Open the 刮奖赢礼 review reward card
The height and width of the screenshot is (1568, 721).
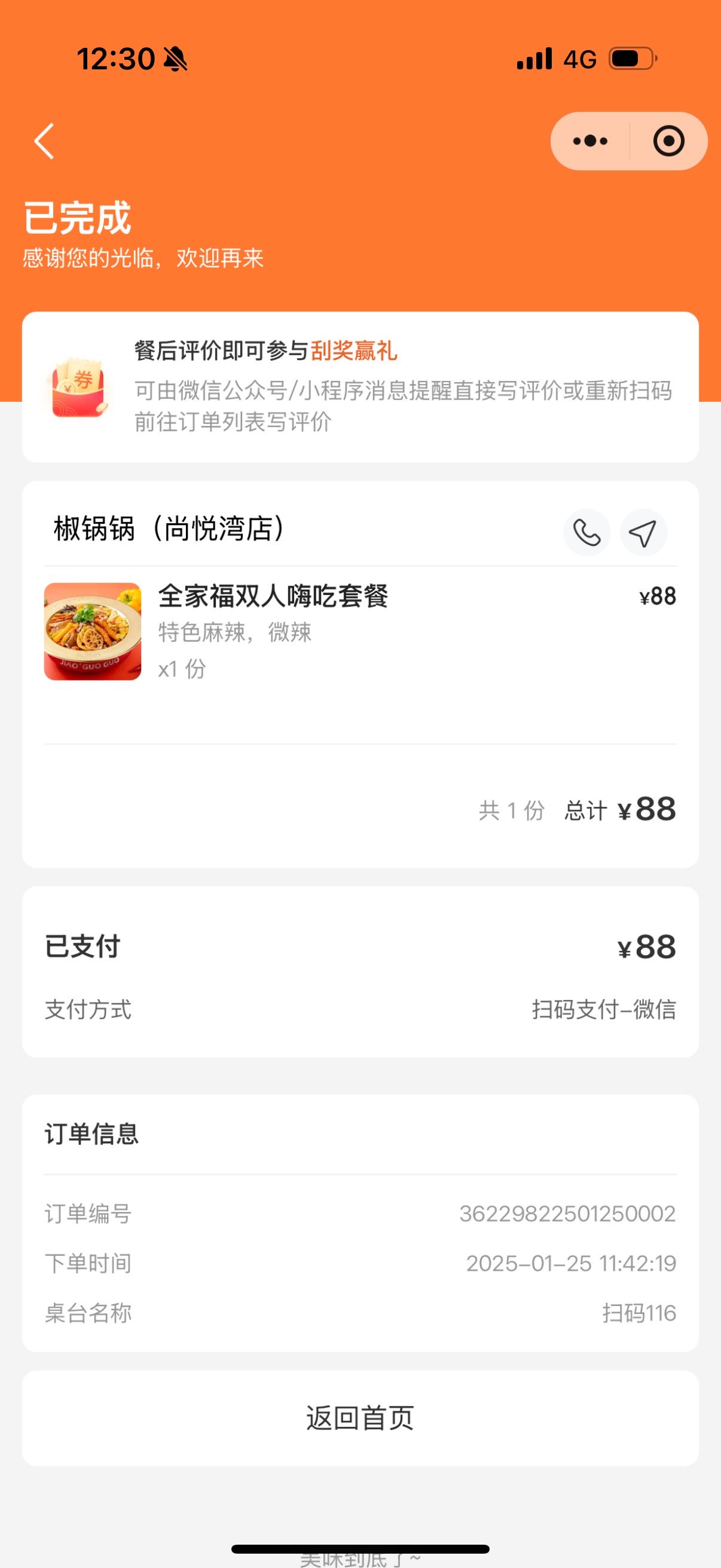(x=360, y=387)
